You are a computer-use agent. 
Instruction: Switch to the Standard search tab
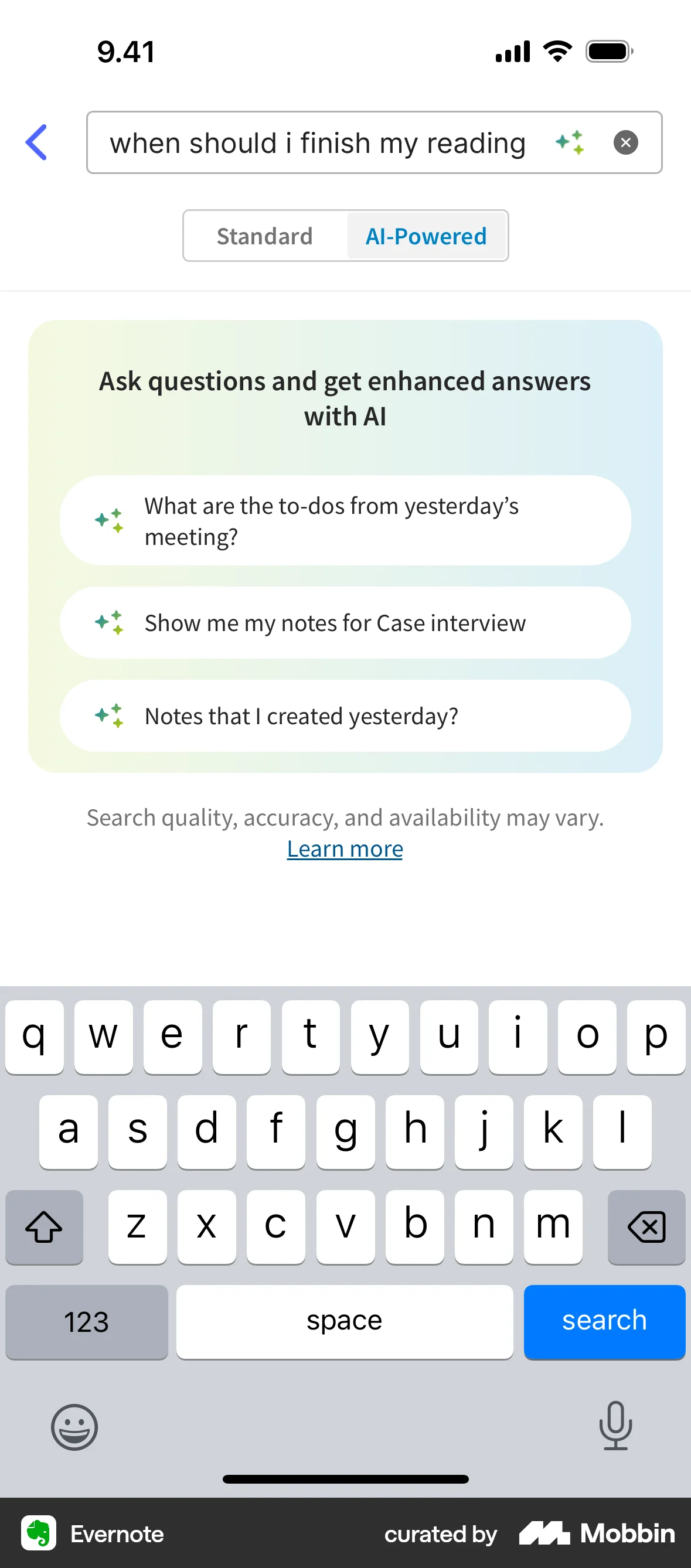click(264, 236)
